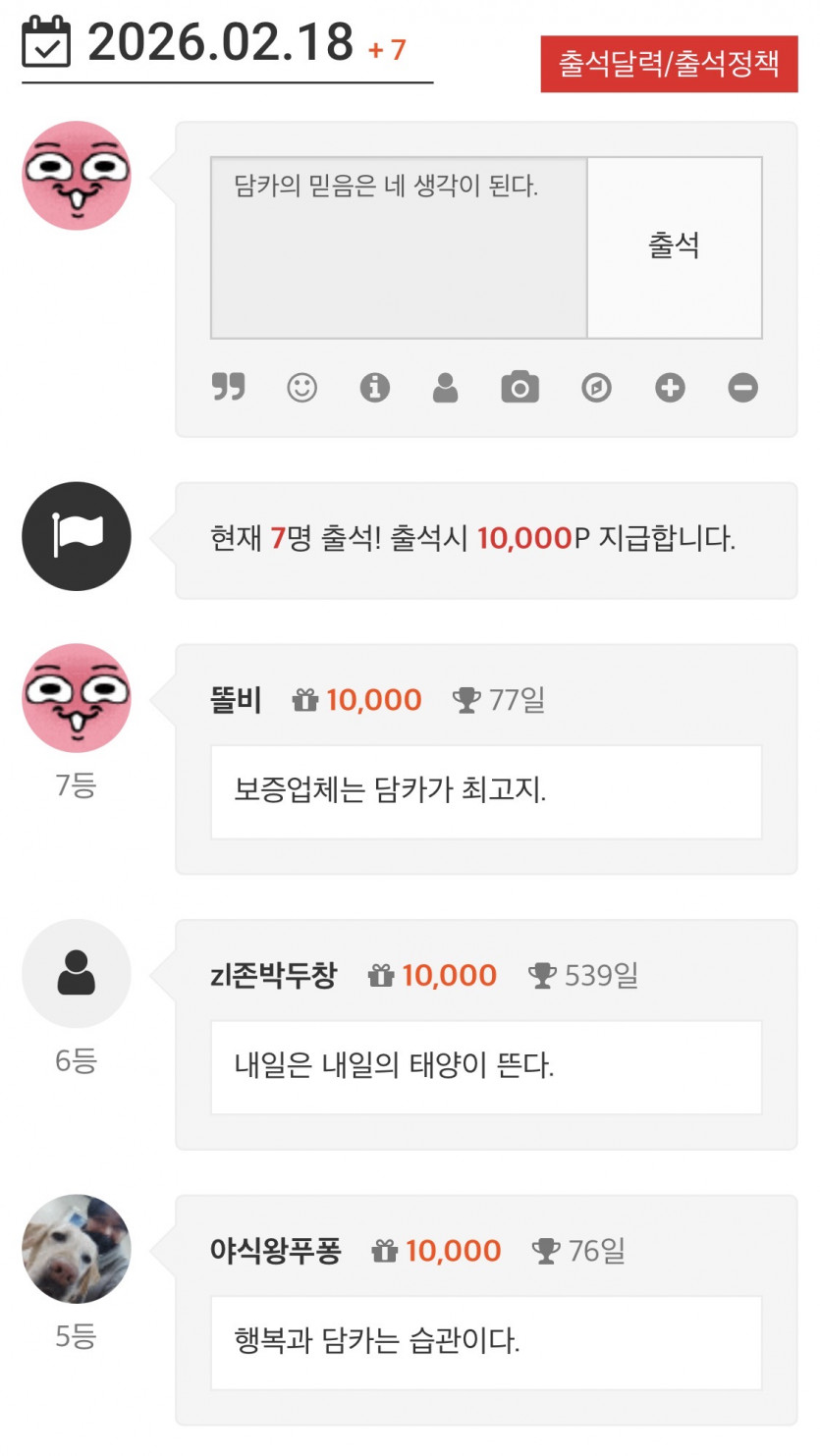This screenshot has height=1456, width=820.
Task: Open the emoticon picker icon
Action: coord(301,387)
